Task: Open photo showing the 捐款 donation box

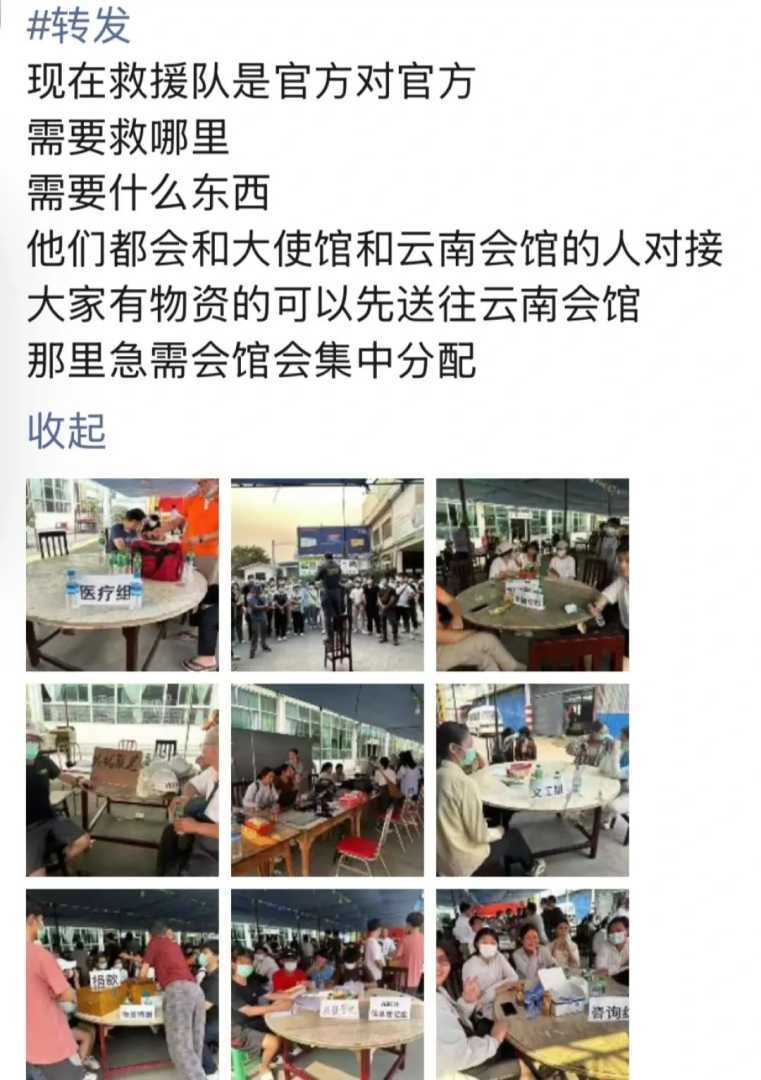Action: click(122, 984)
